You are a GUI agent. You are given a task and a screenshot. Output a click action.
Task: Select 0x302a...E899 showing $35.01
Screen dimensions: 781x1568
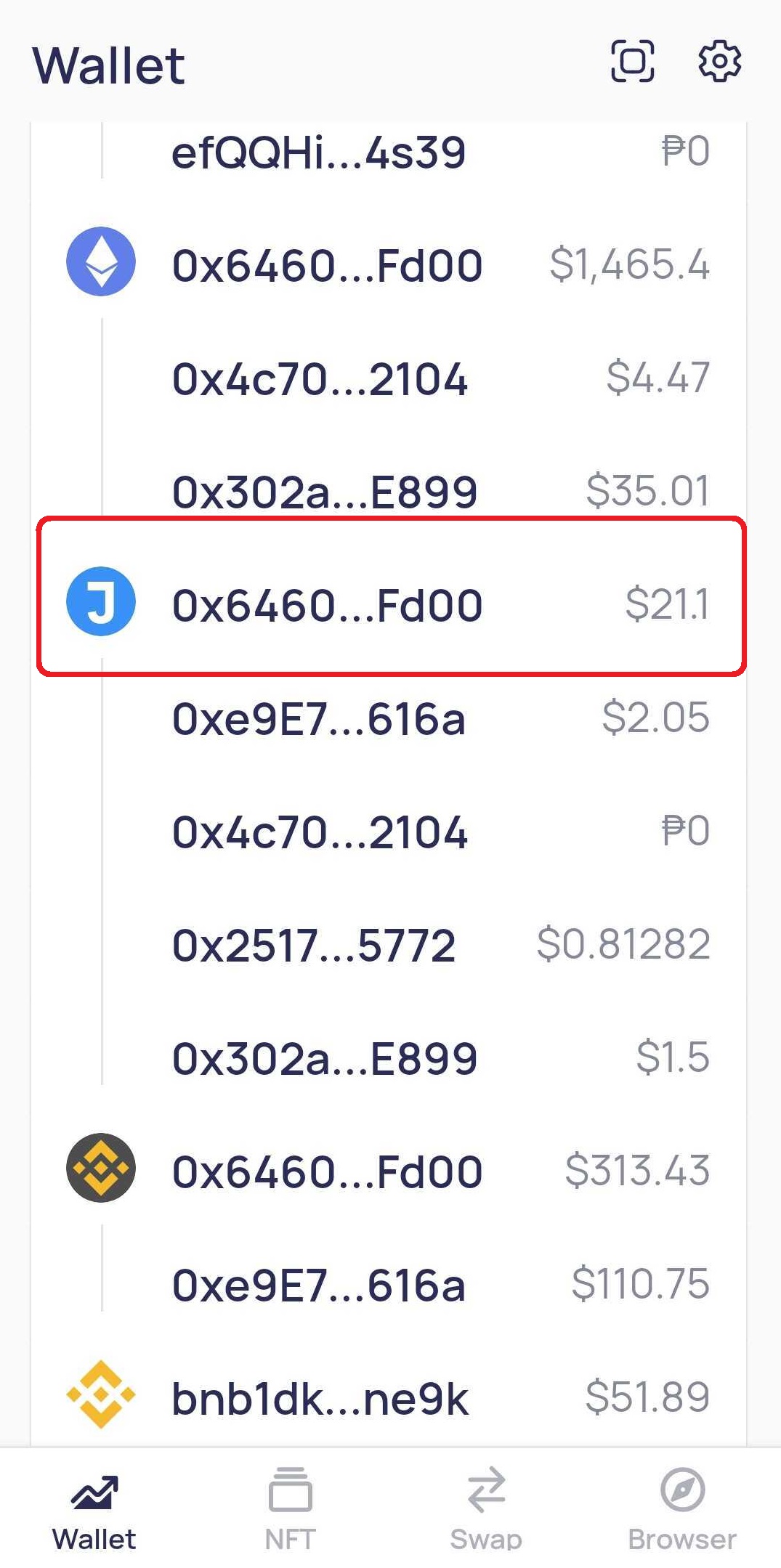pyautogui.click(x=392, y=491)
